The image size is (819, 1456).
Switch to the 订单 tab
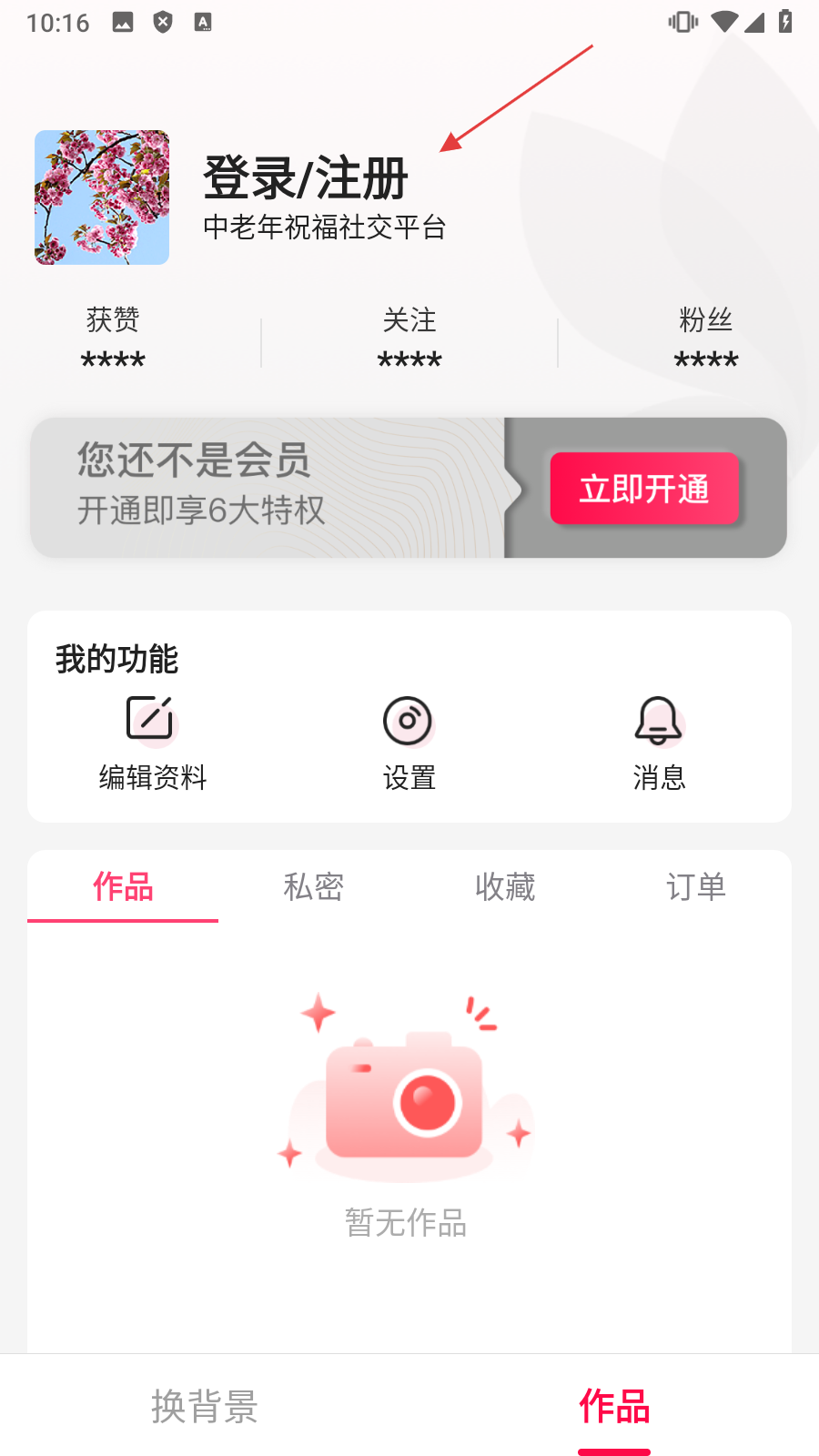[696, 886]
